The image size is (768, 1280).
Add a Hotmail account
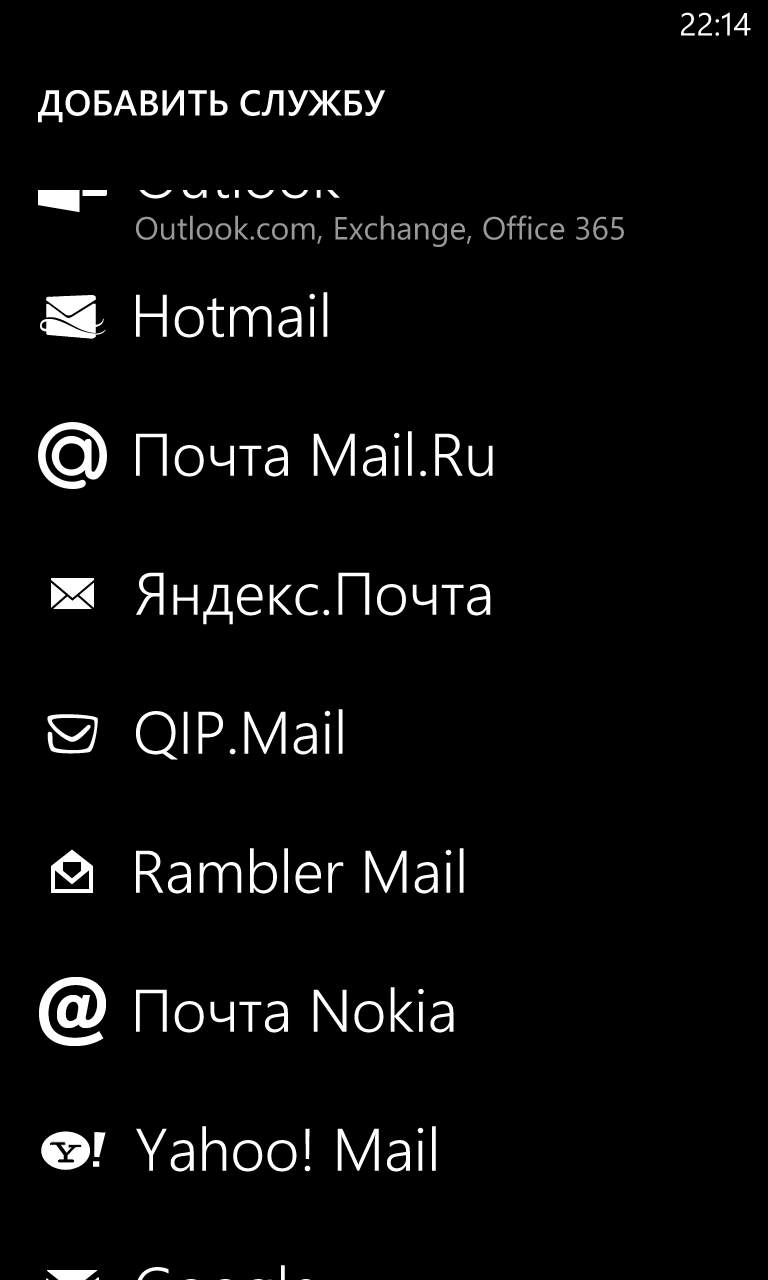[384, 317]
